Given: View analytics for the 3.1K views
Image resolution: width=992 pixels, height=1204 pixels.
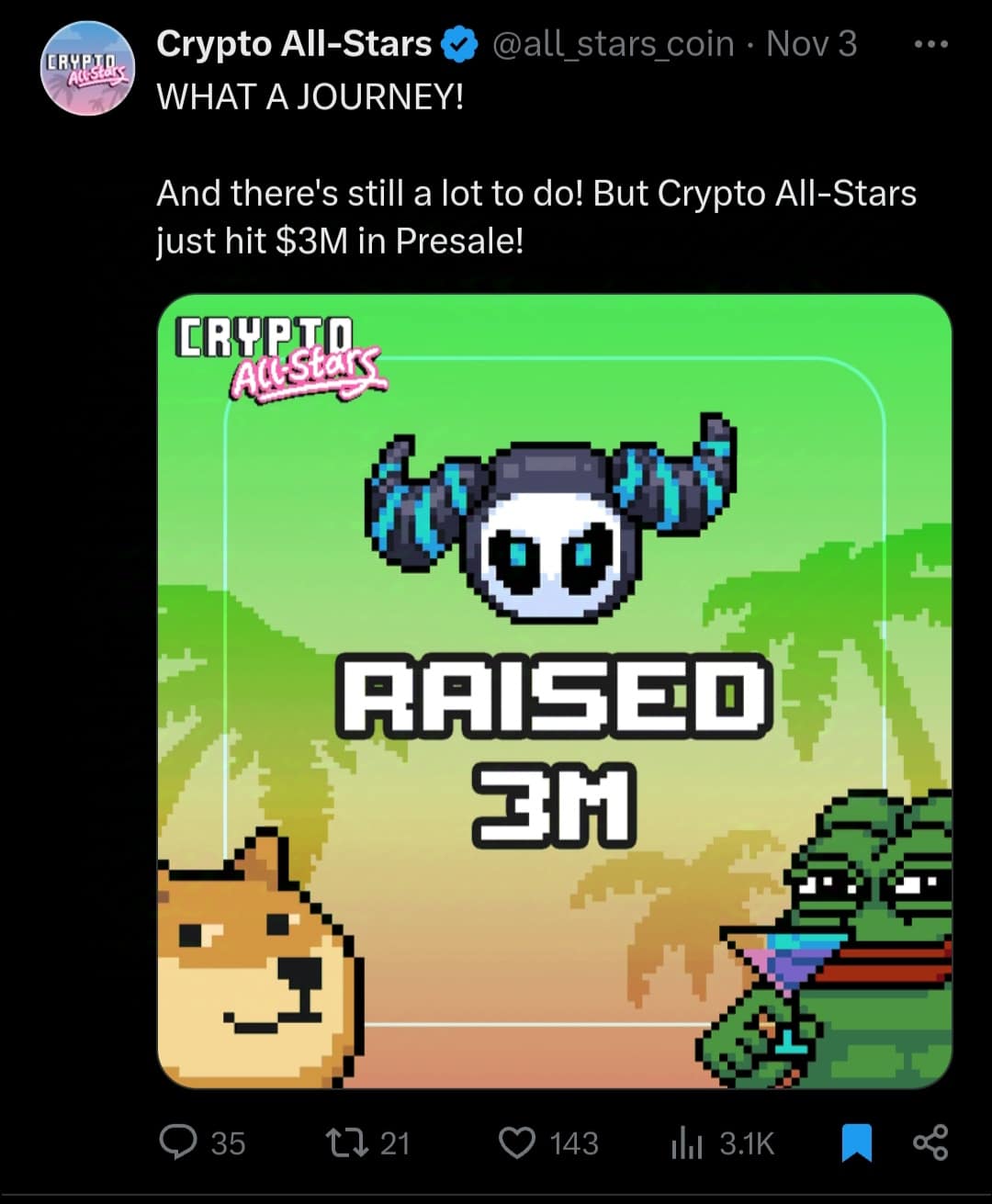Looking at the screenshot, I should coord(686,1143).
